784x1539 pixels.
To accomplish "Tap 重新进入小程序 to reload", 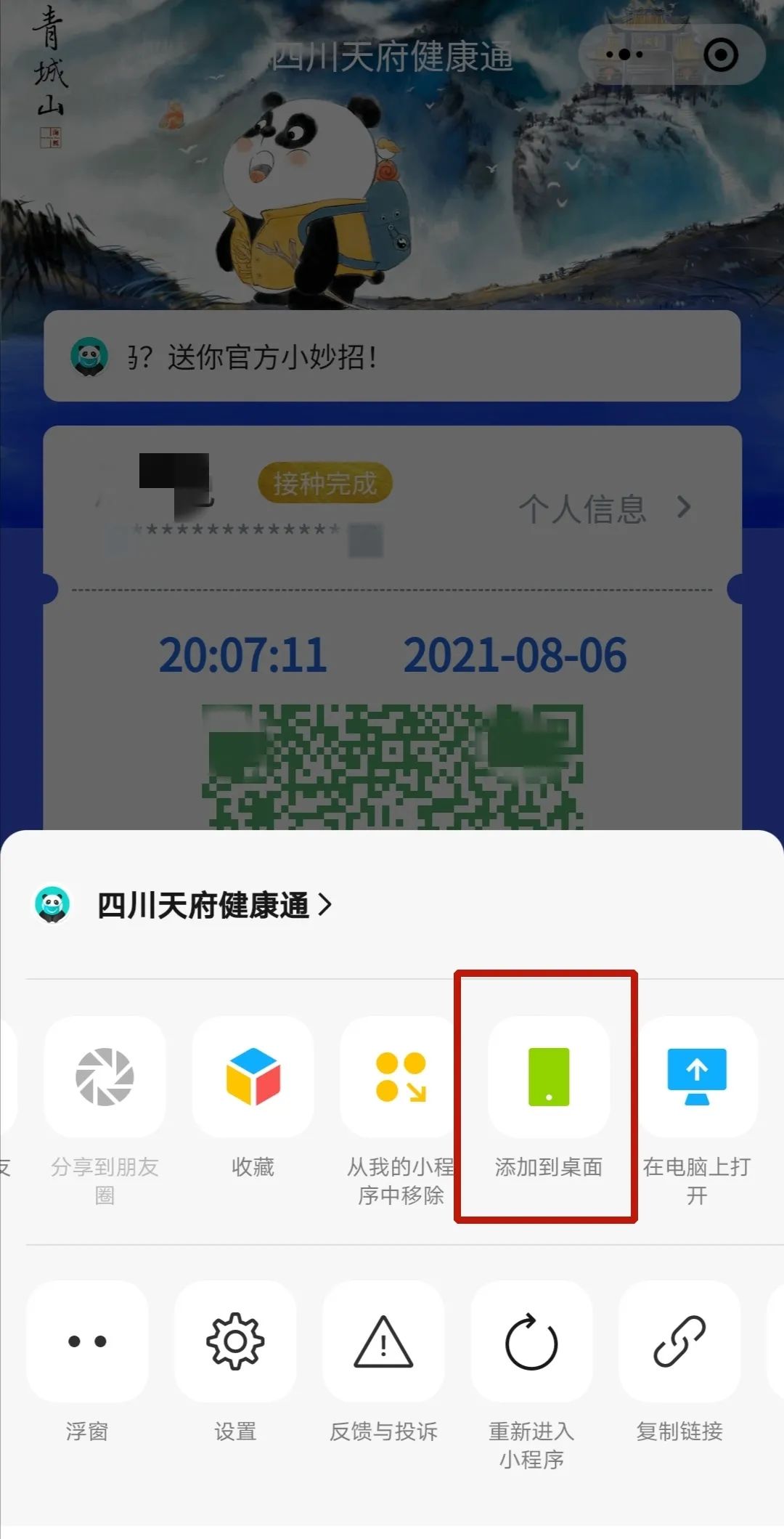I will pyautogui.click(x=531, y=1341).
